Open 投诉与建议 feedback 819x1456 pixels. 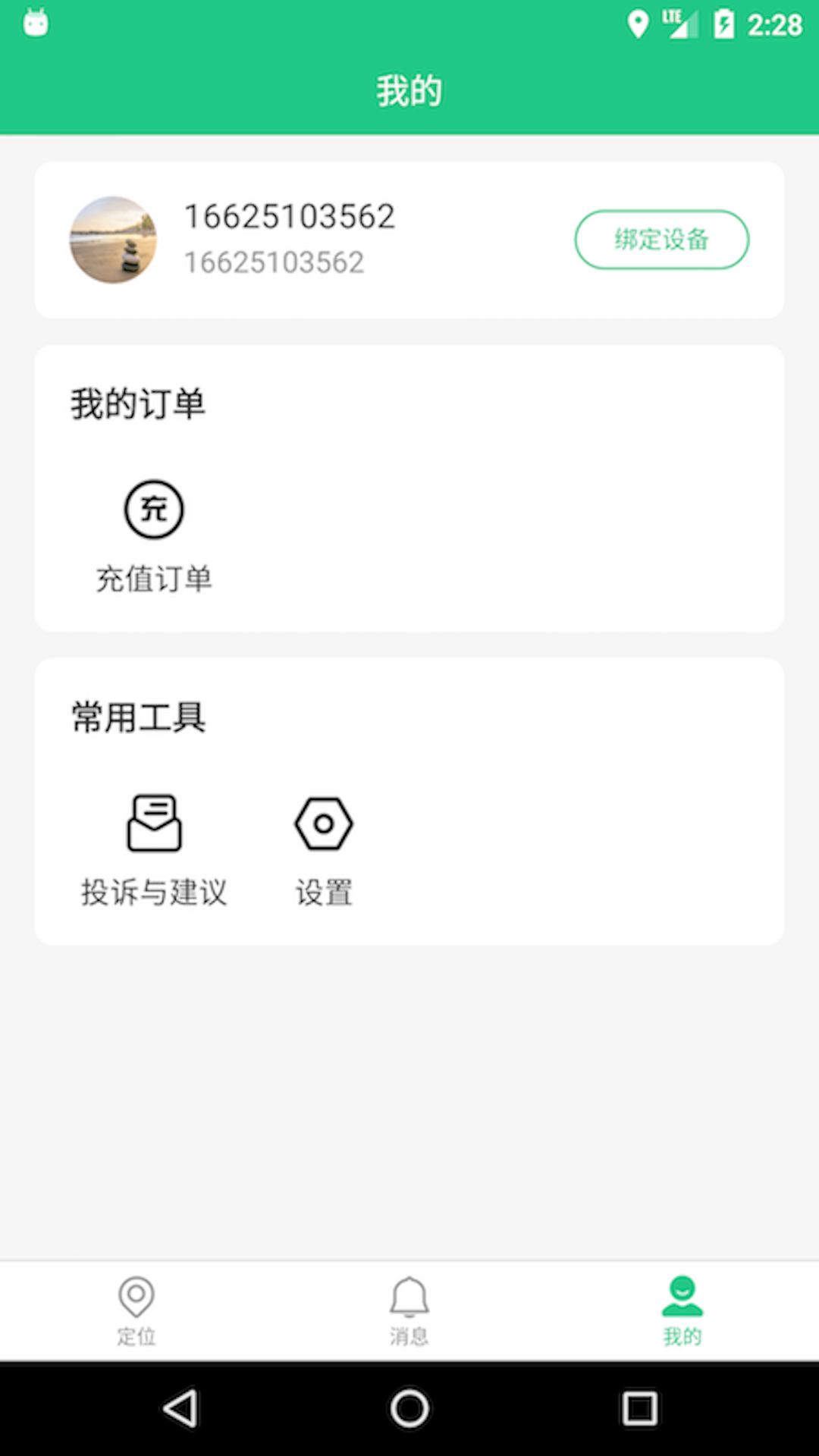pos(154,849)
